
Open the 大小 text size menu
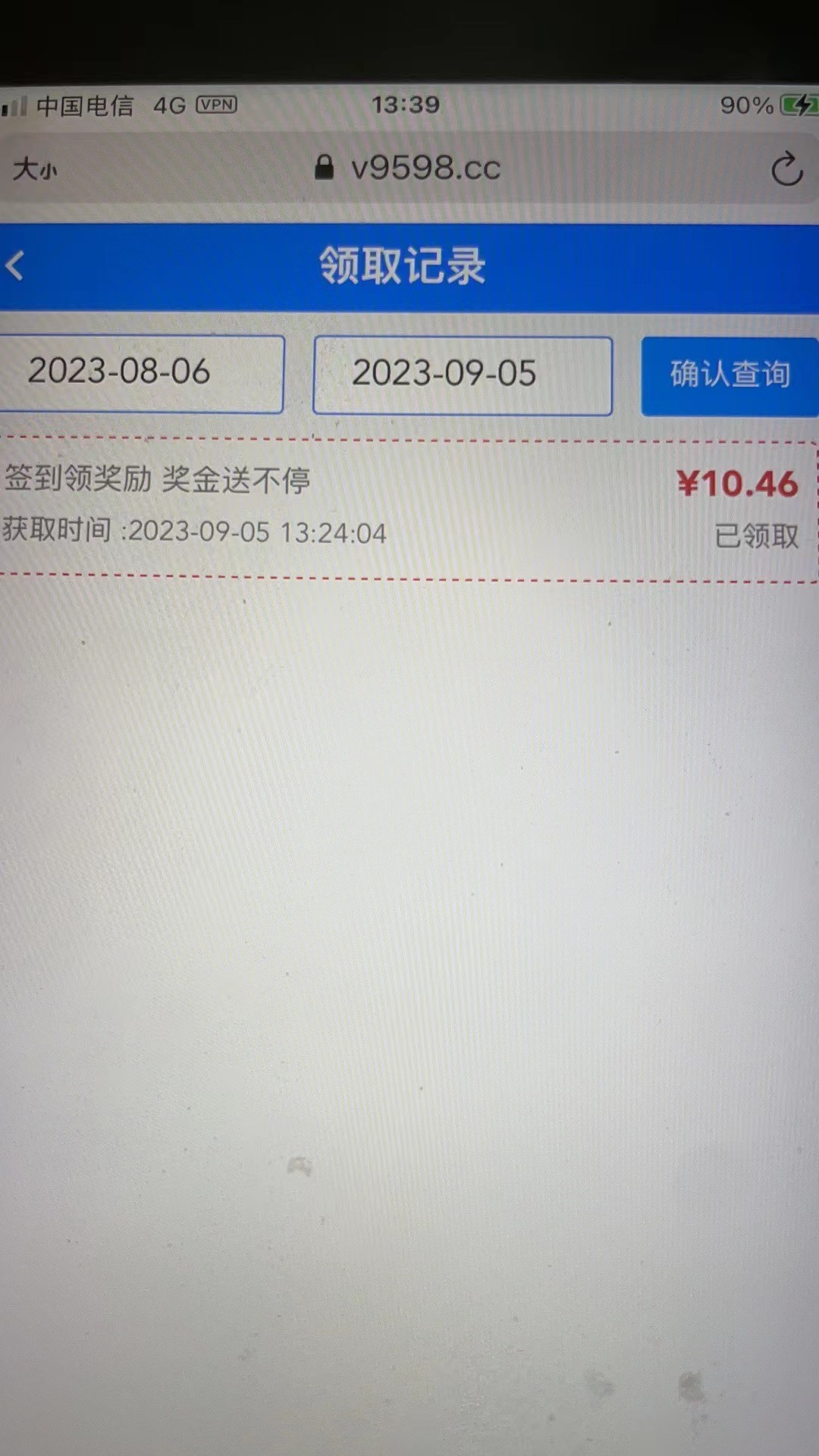tap(34, 168)
